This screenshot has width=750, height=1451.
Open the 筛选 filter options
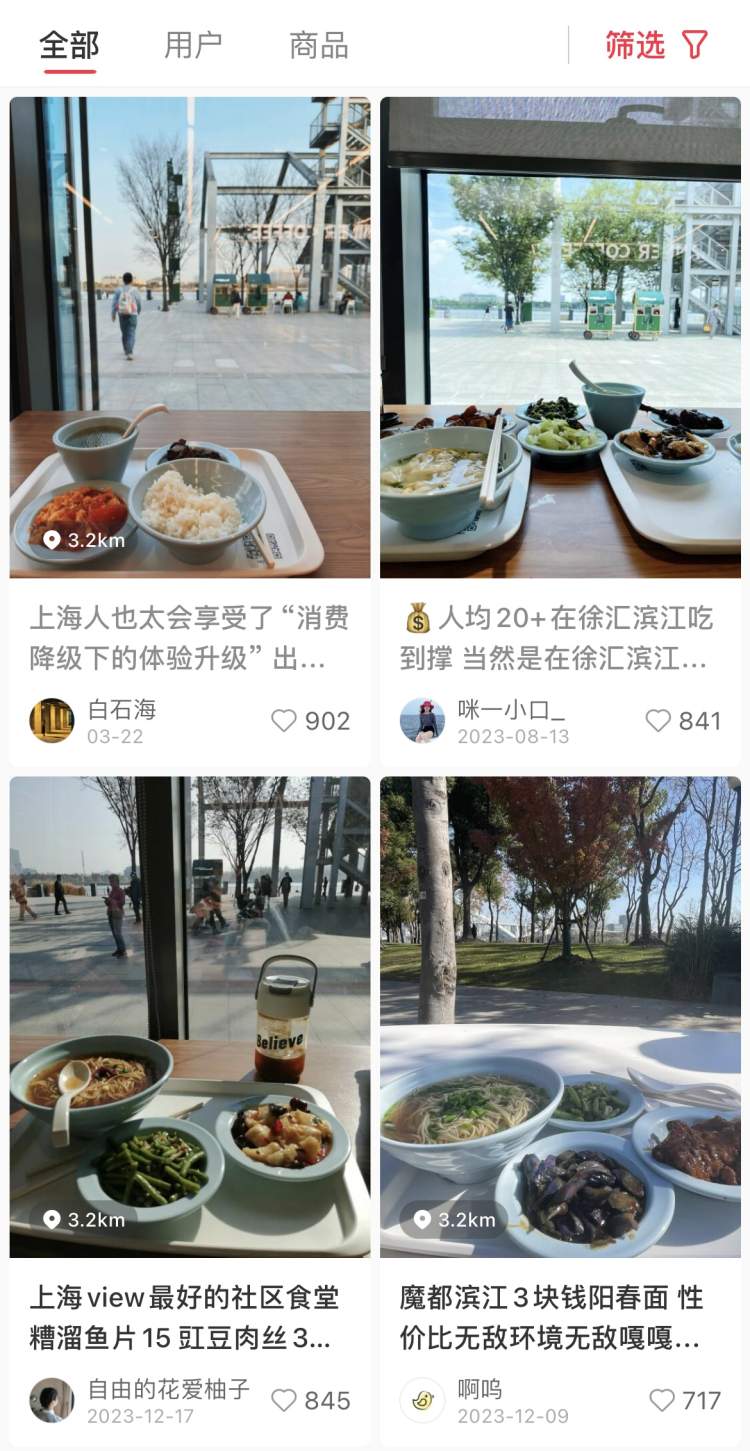(x=656, y=45)
